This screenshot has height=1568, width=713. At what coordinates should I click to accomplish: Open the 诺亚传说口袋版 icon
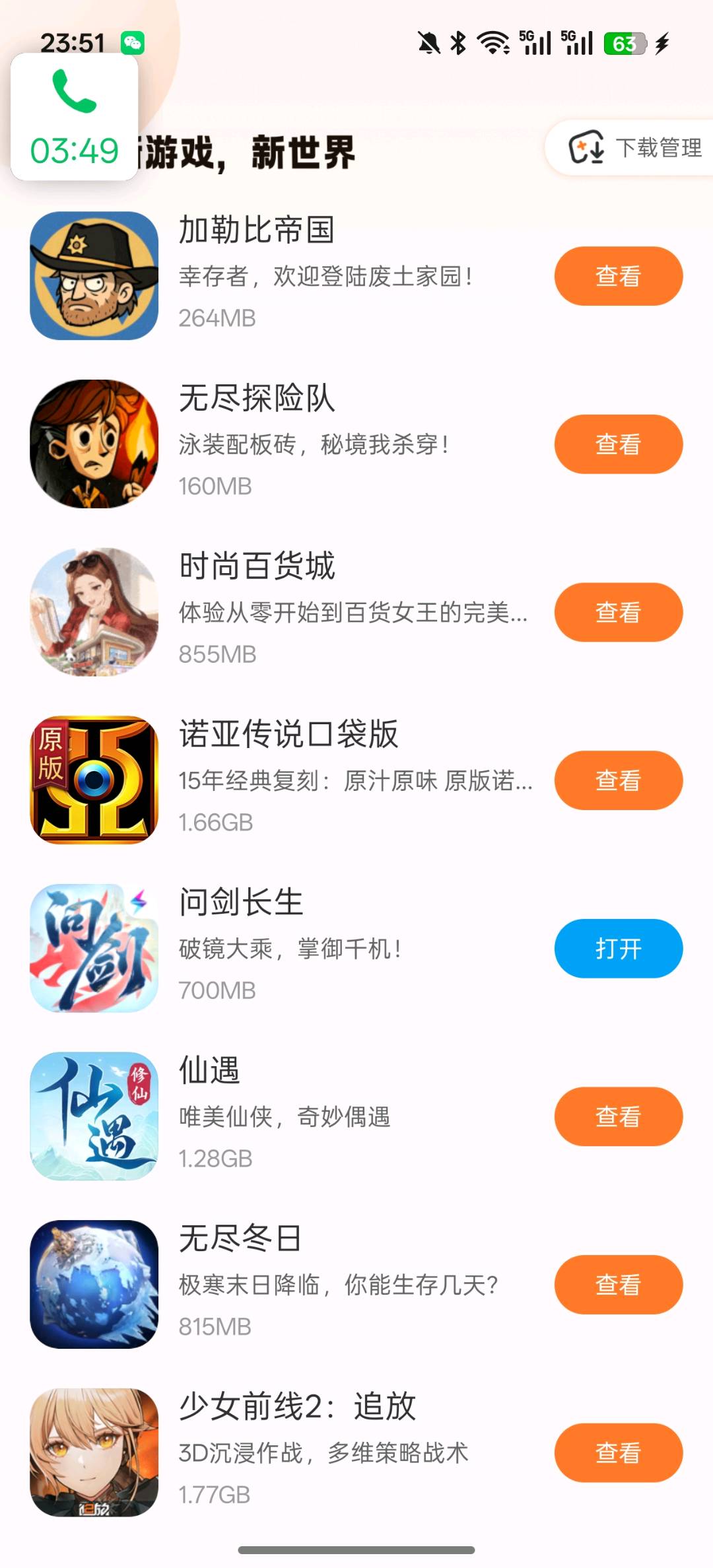pyautogui.click(x=92, y=780)
